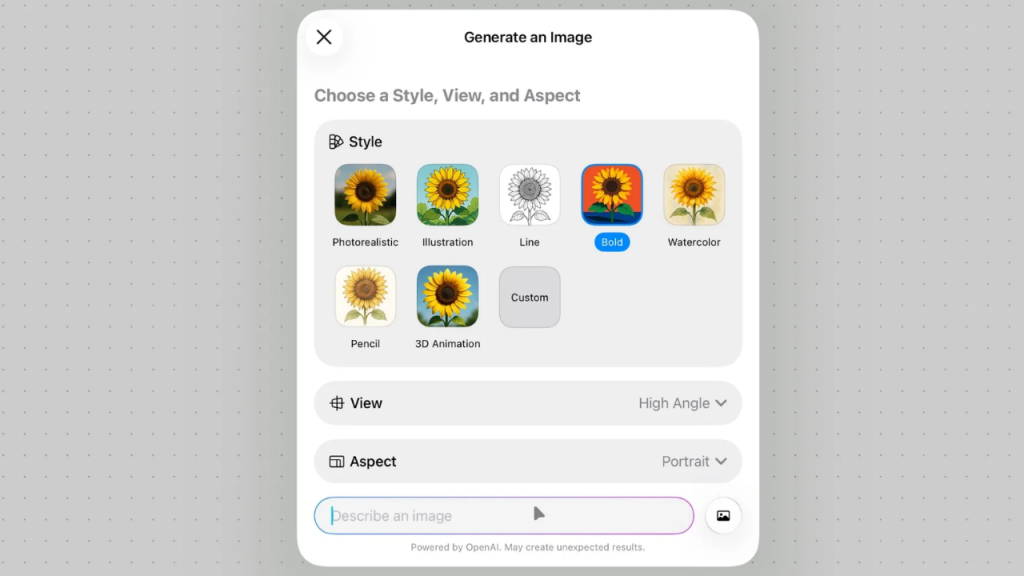Close the Generate an Image dialog
The height and width of the screenshot is (576, 1024).
324,37
